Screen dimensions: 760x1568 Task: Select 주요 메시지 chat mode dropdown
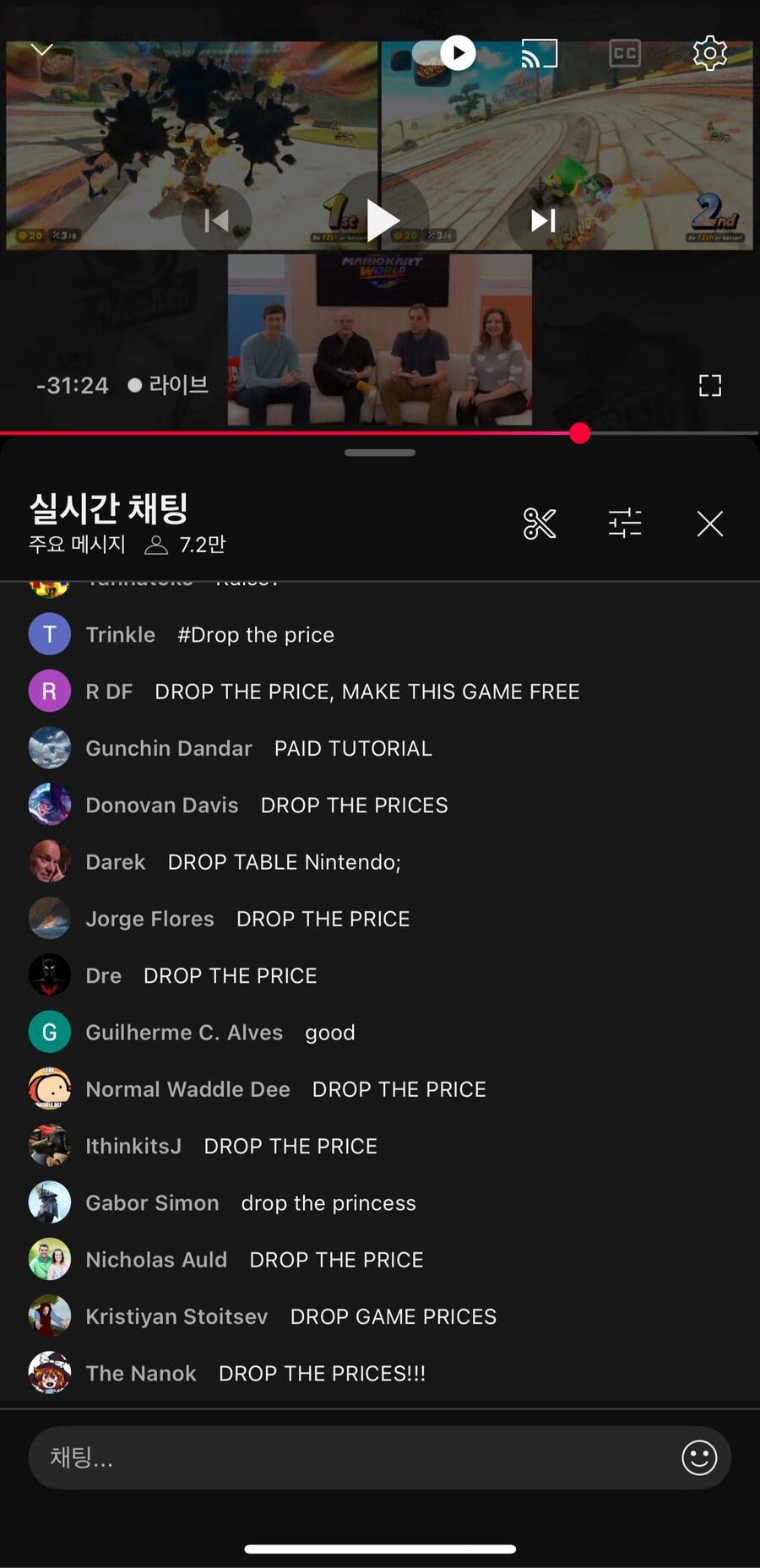click(x=77, y=545)
